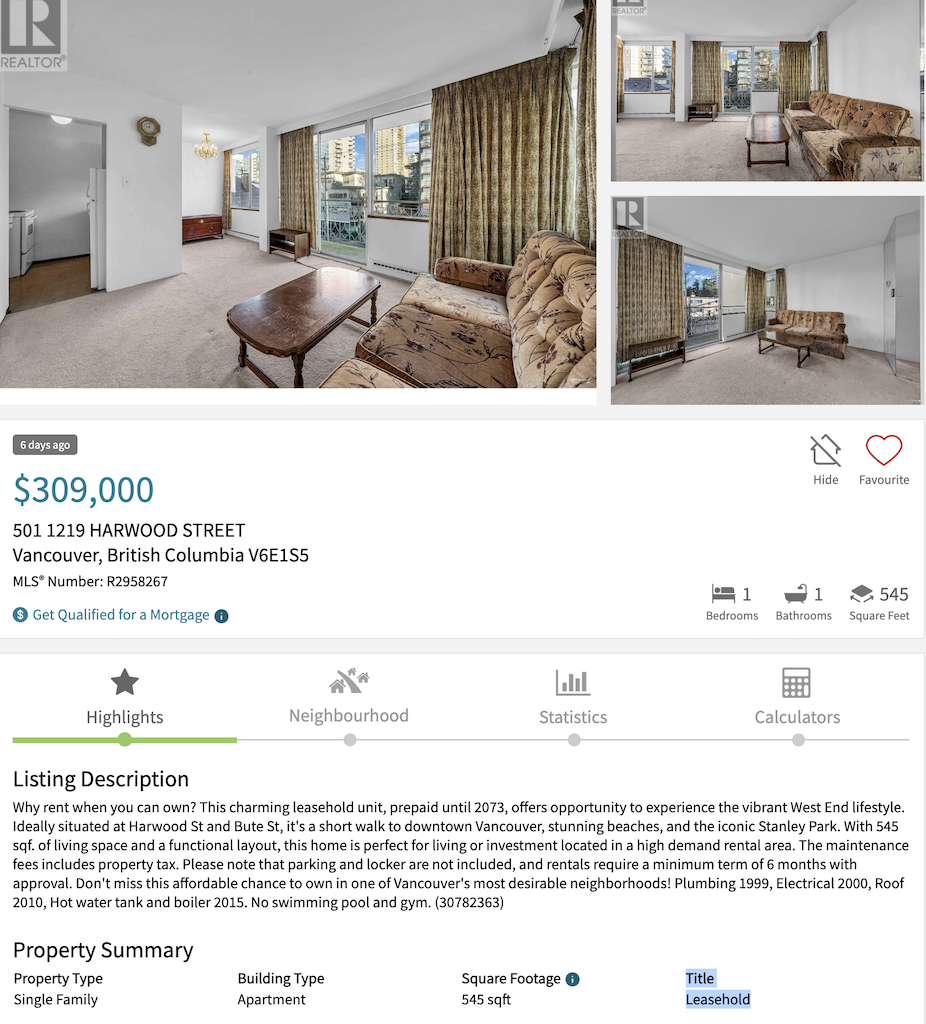Open Get Qualified for a Mortgage link
Screen dimensions: 926x1024
(x=121, y=615)
